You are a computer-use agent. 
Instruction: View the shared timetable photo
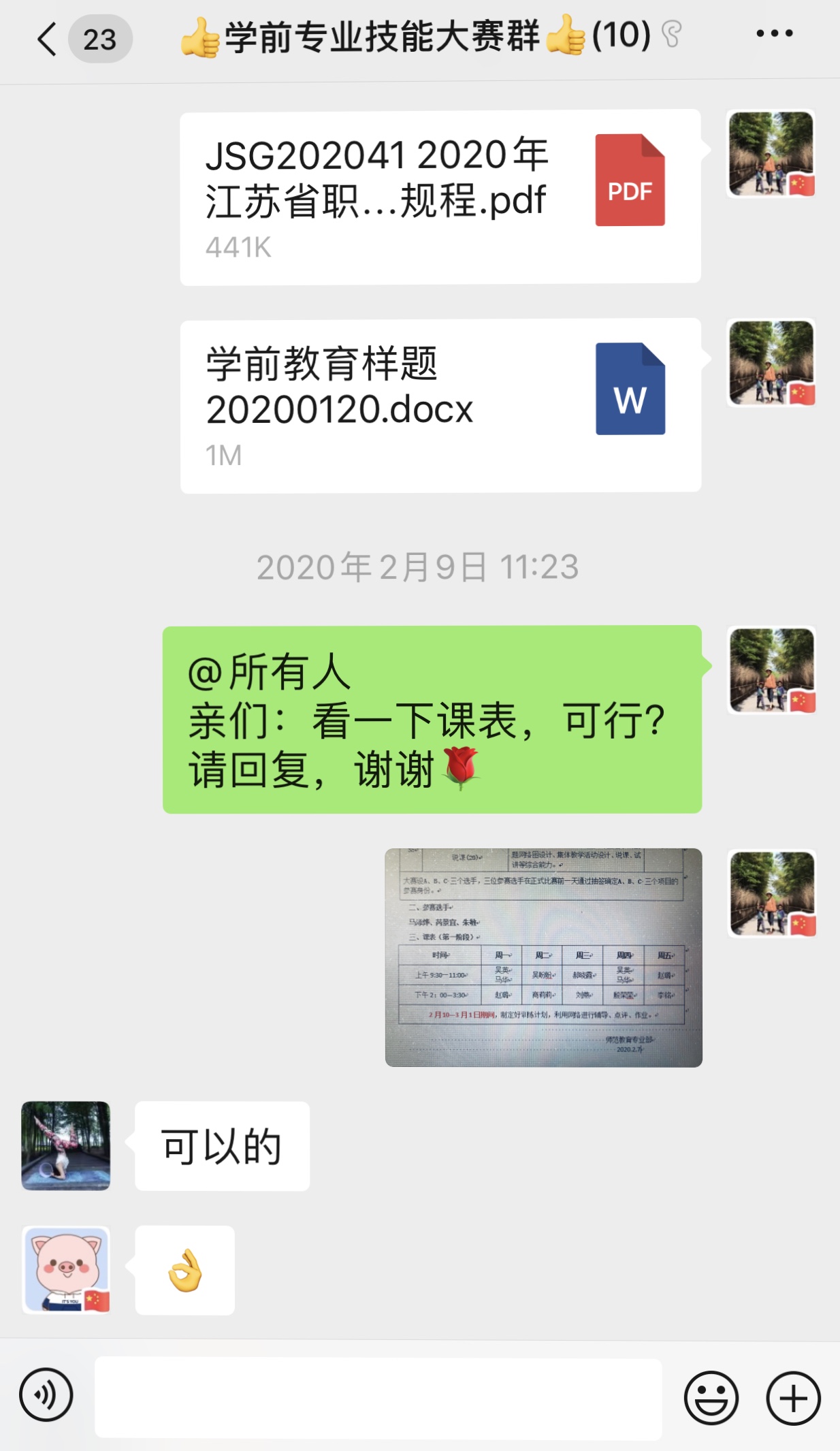tap(543, 957)
